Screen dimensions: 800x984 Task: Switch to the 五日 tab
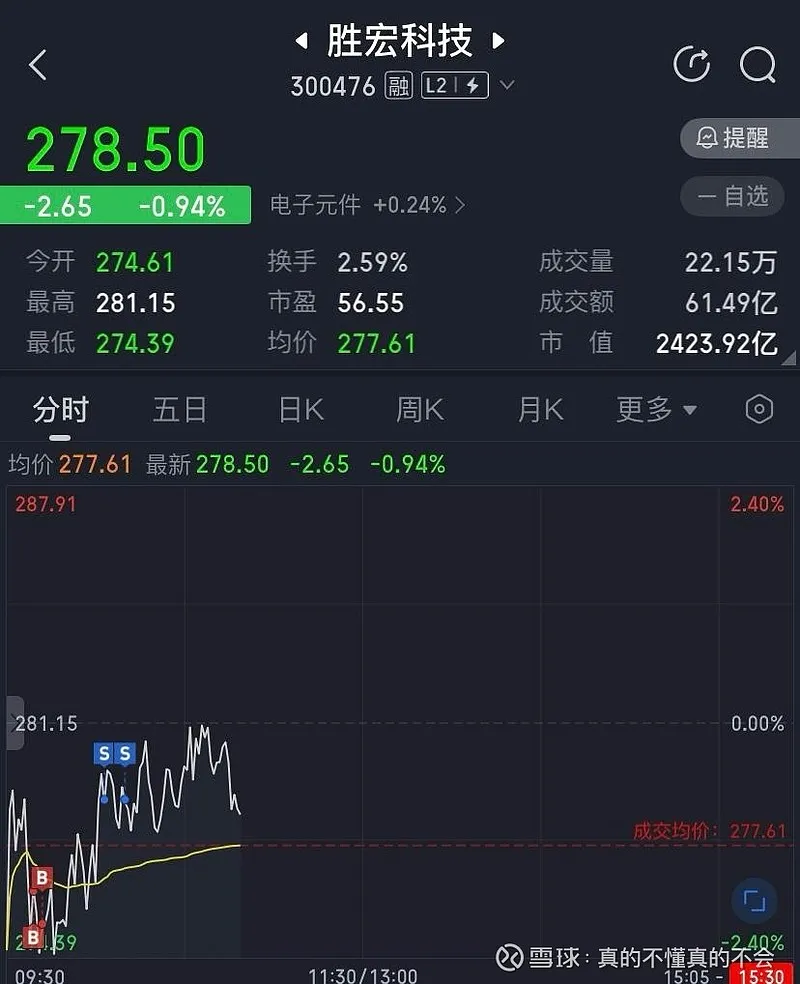[x=180, y=410]
